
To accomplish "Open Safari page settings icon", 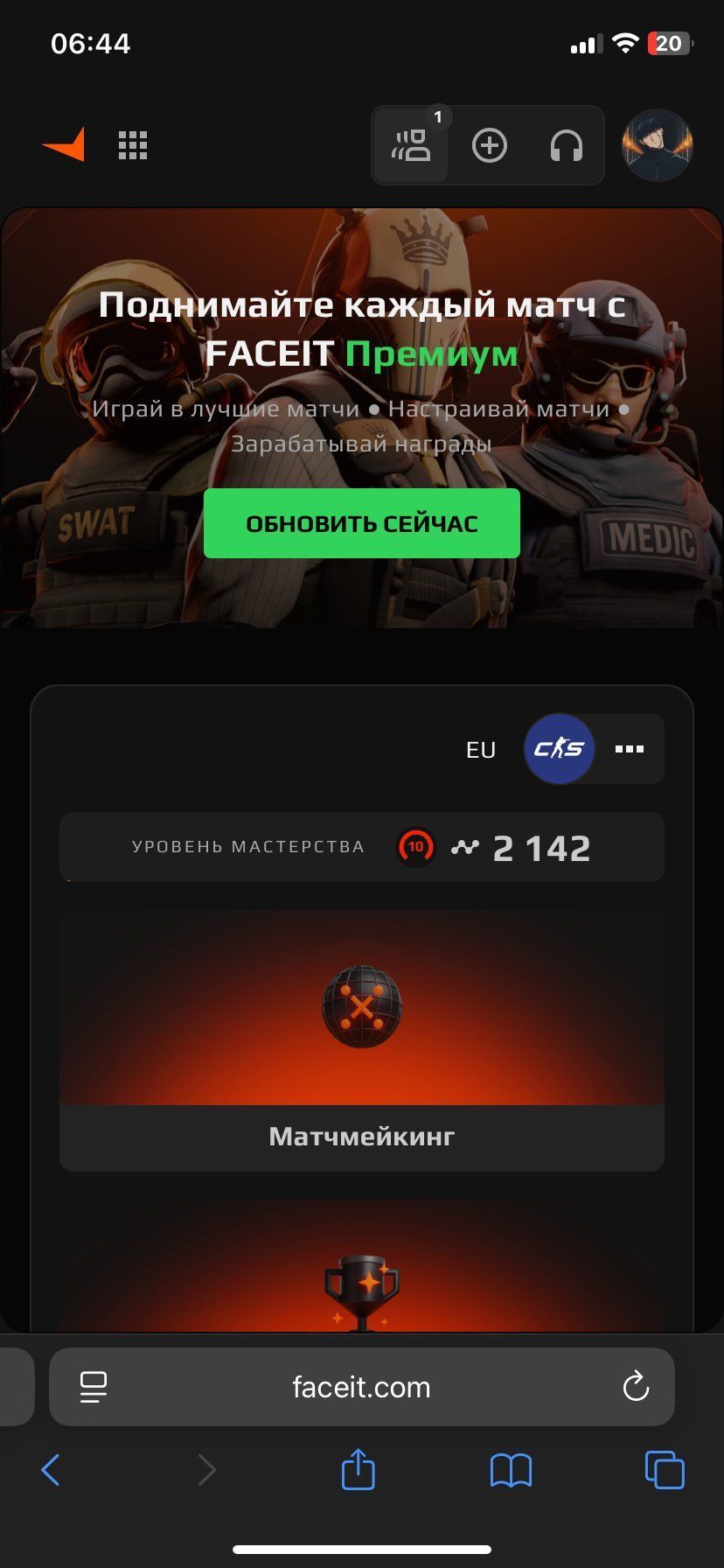I will (x=93, y=1387).
